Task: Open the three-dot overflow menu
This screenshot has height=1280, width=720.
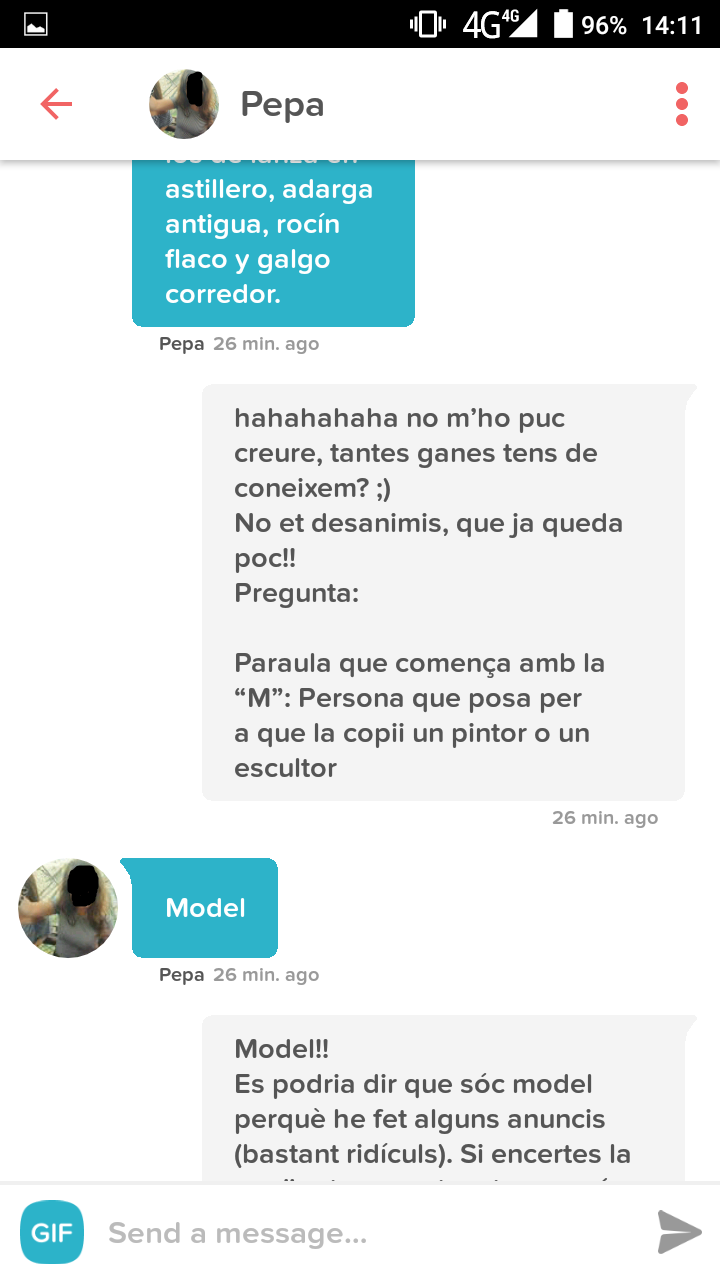Action: [x=682, y=104]
